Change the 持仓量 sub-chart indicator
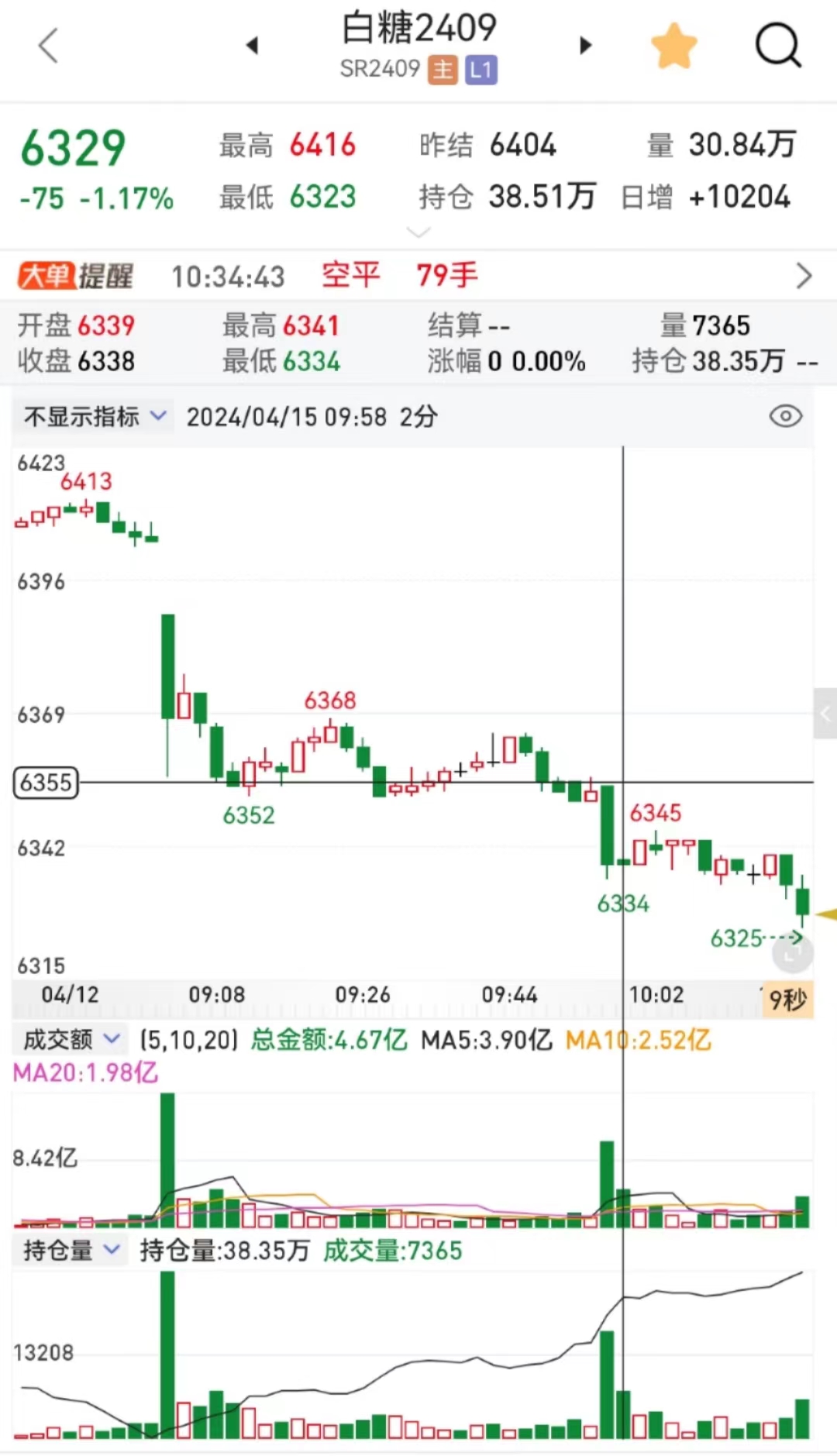Screen dimensions: 837x1456 (x=71, y=1250)
